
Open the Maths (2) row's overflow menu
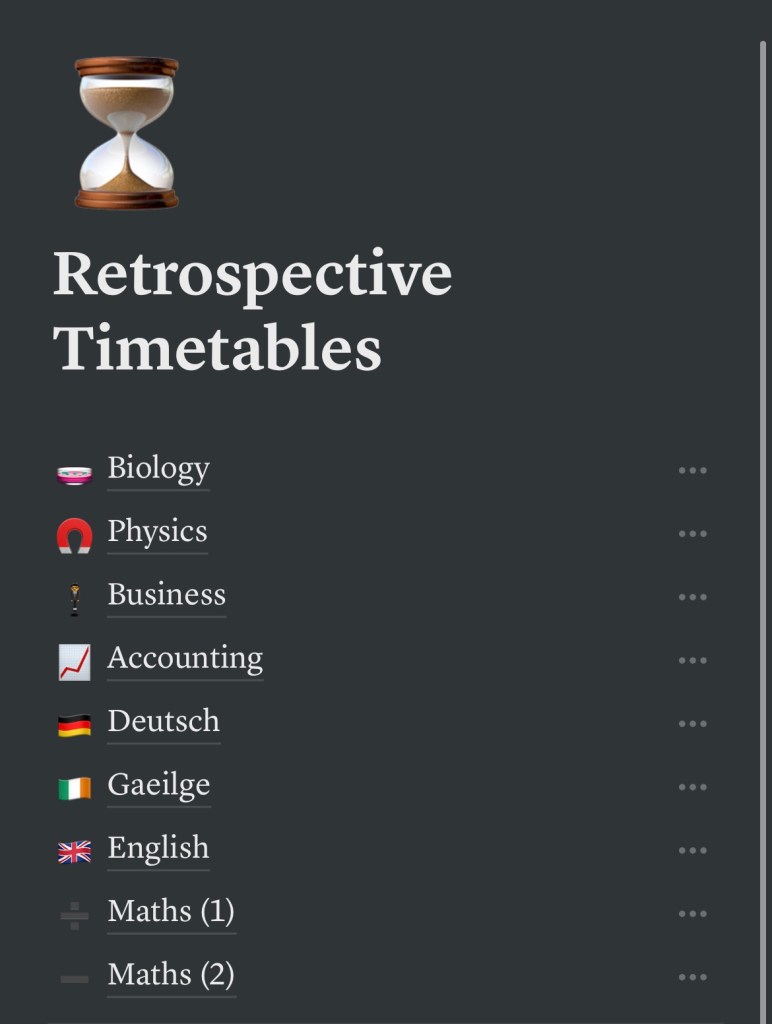[x=692, y=977]
